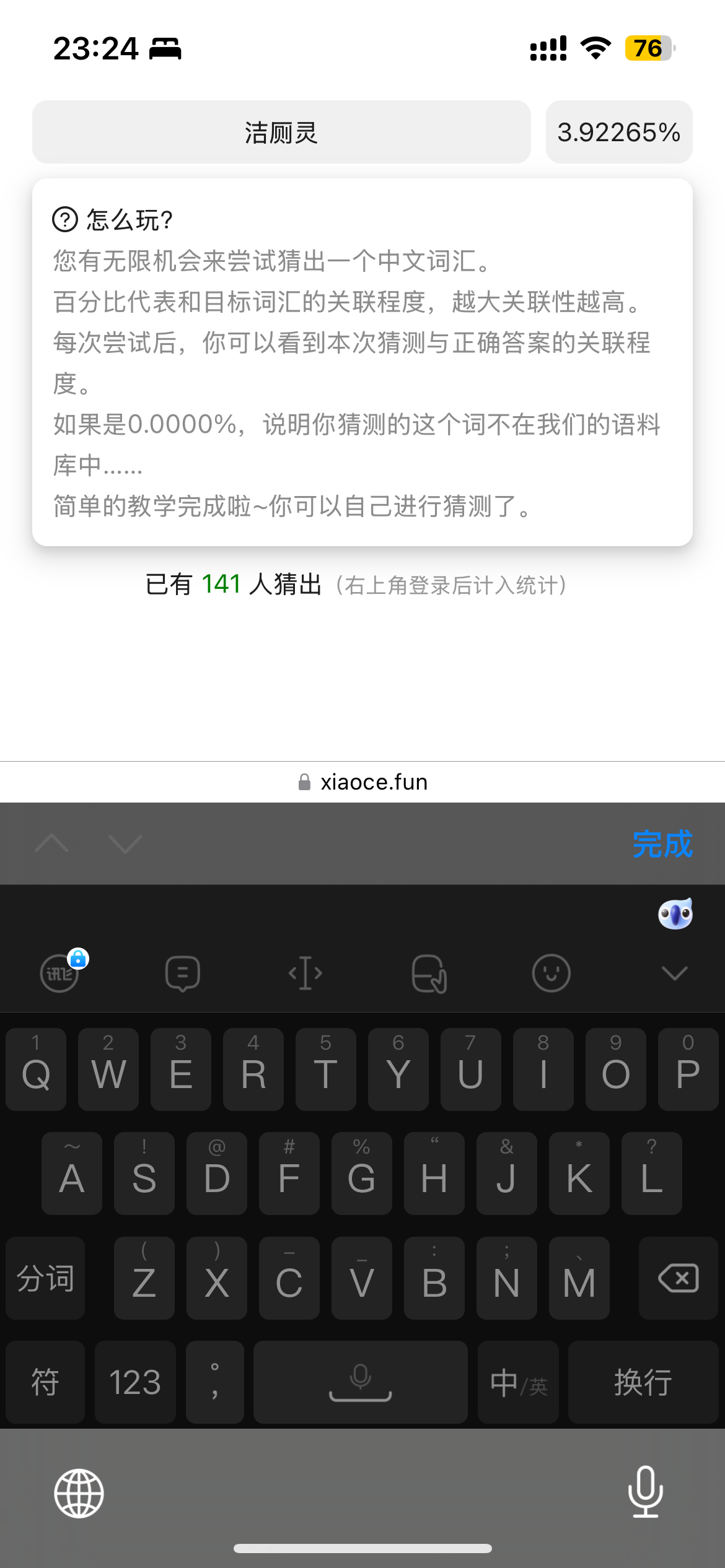Tap the 换行 return key

coord(643,1382)
